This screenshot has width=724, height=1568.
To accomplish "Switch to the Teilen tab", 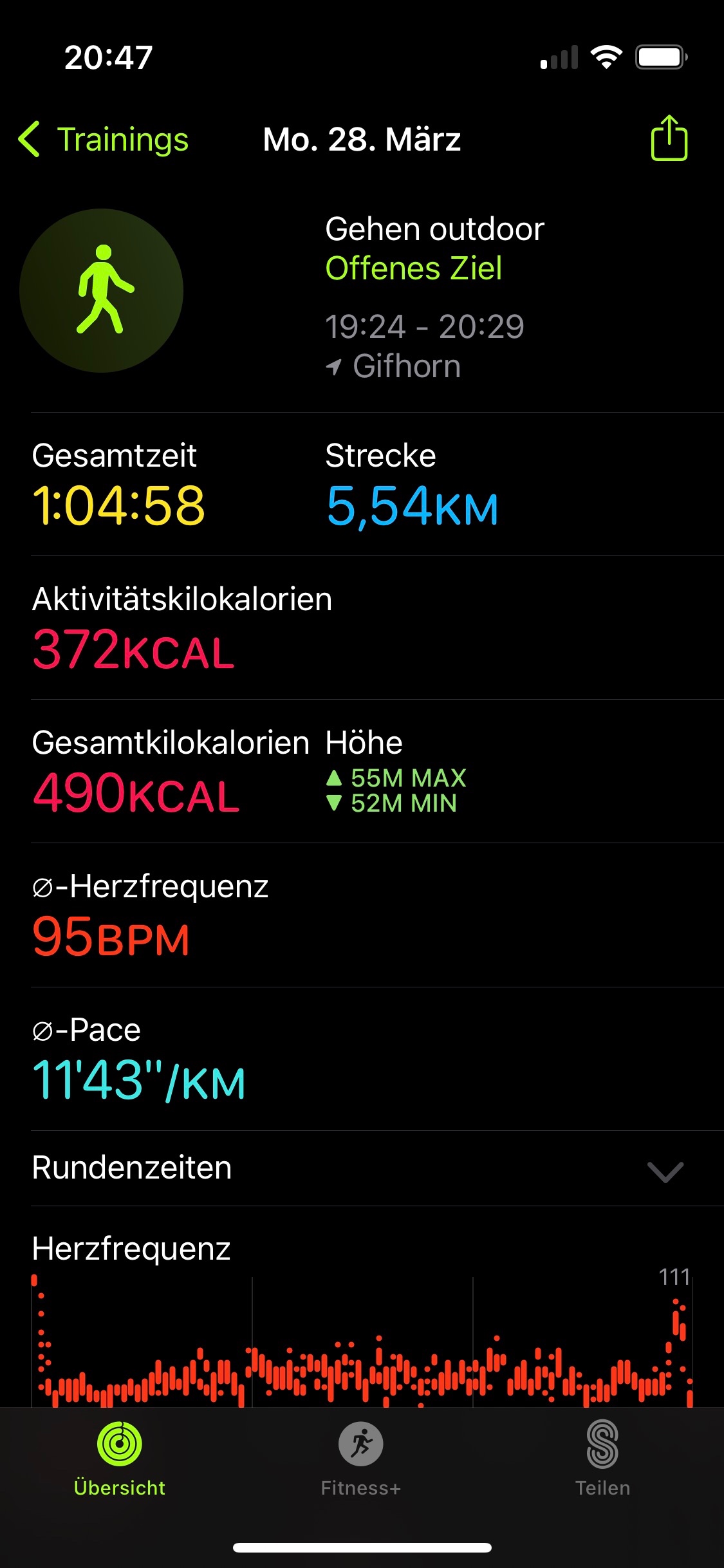I will pos(602,1457).
